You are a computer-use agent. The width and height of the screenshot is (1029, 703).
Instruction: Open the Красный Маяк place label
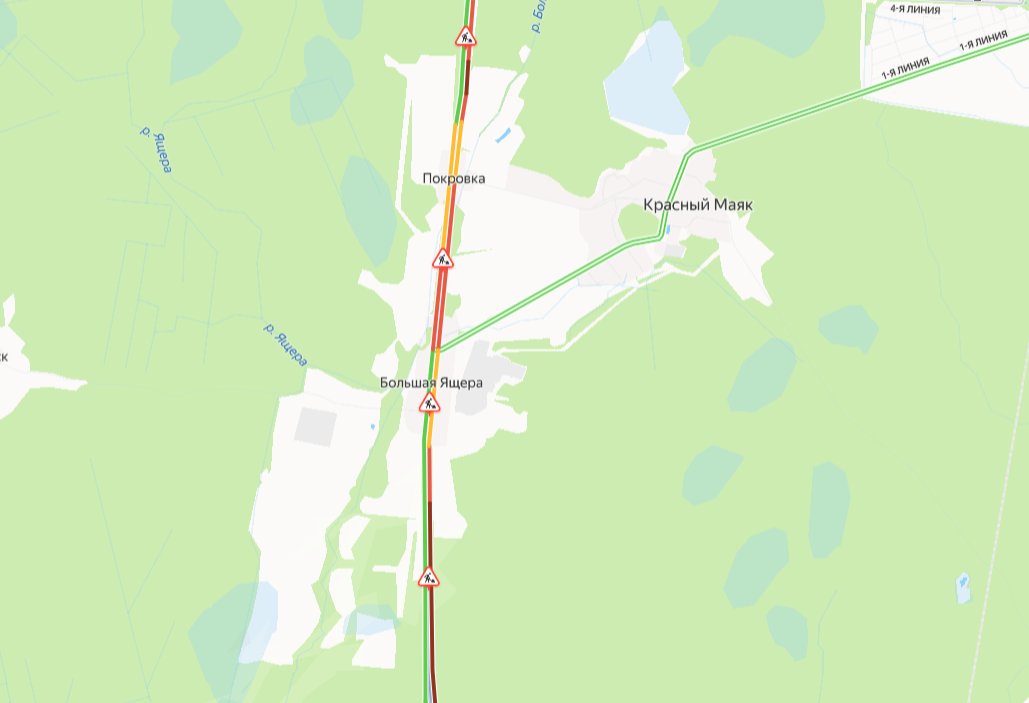(697, 205)
